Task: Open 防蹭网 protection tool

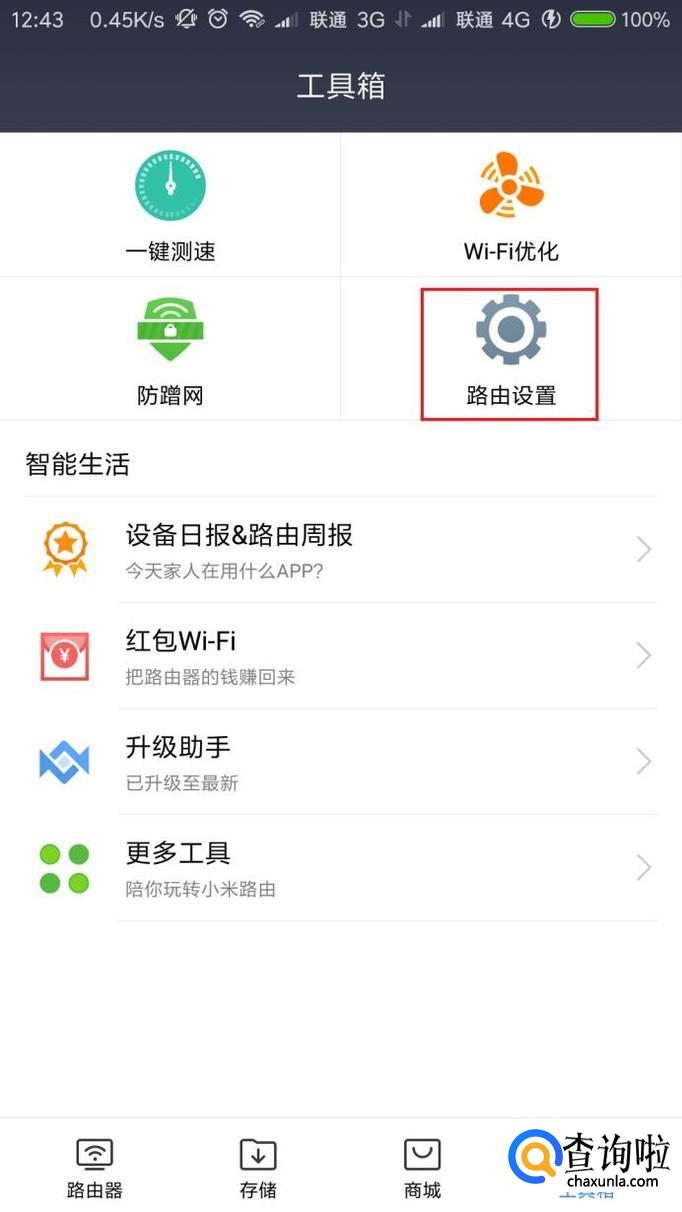Action: [170, 349]
